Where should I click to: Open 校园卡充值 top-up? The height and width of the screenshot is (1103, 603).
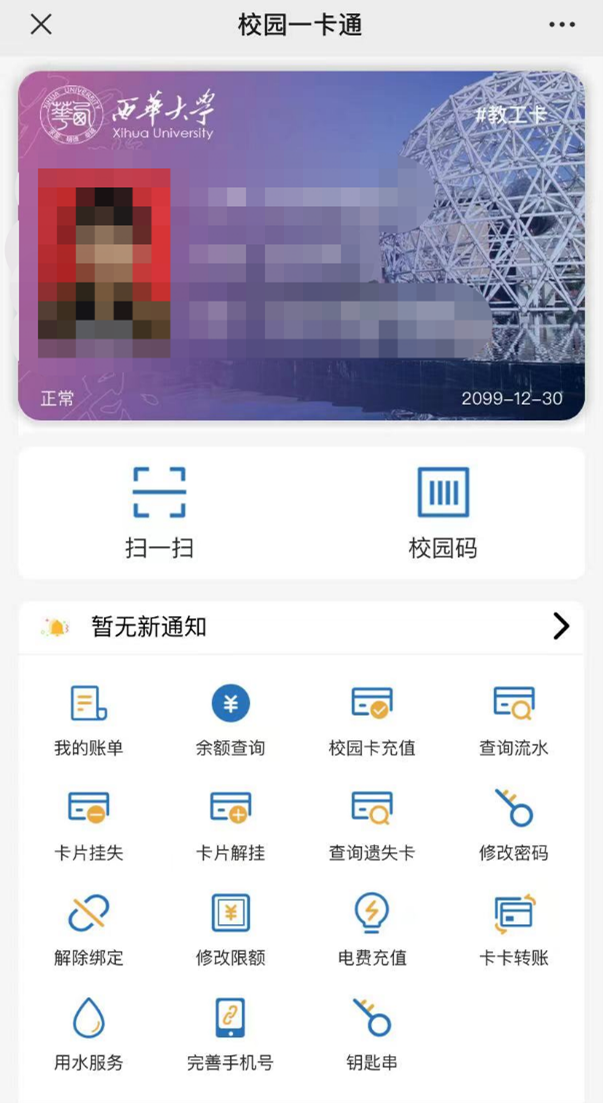[x=372, y=720]
